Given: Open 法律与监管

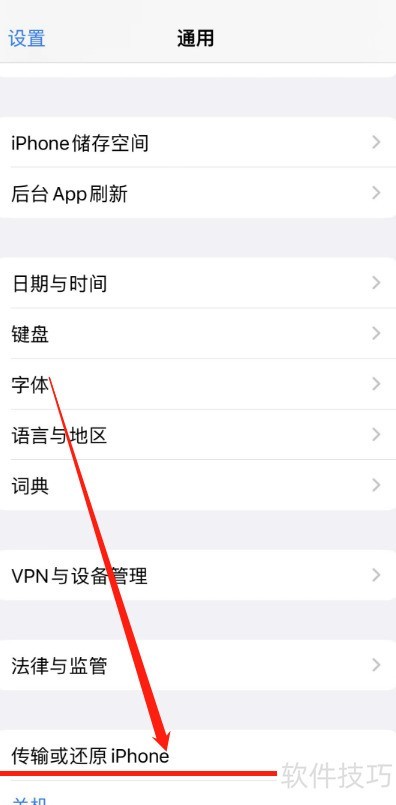Looking at the screenshot, I should (198, 665).
